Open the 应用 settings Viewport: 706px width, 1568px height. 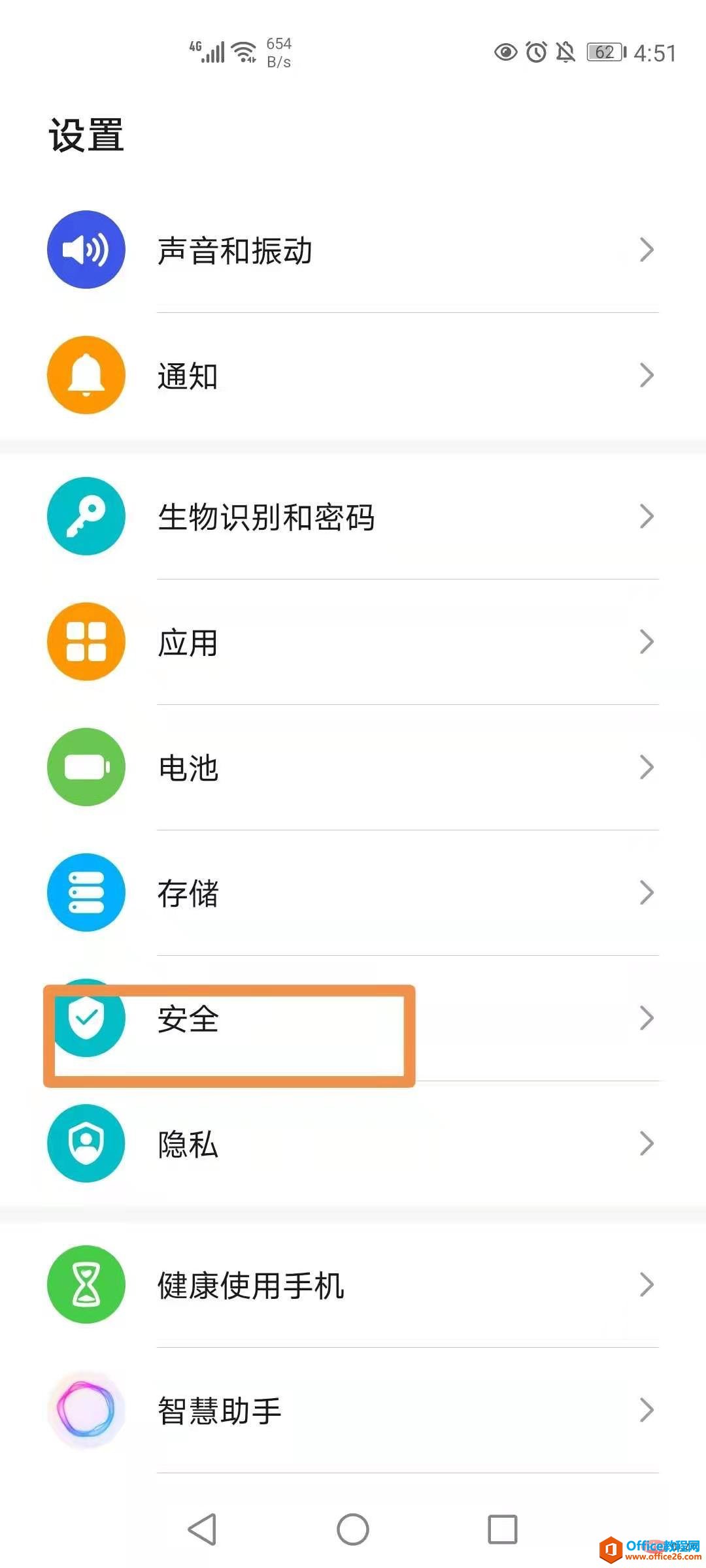pyautogui.click(x=353, y=642)
